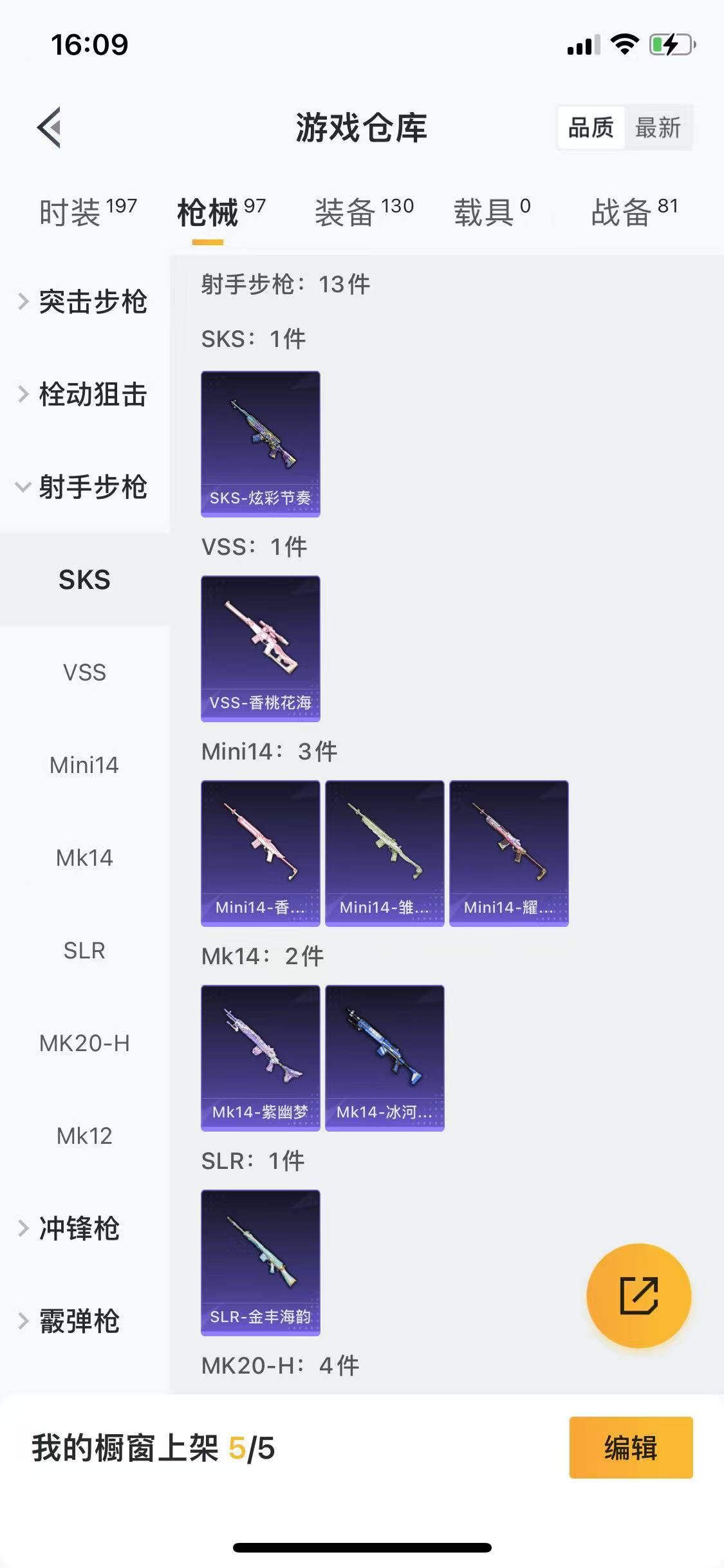Viewport: 724px width, 1568px height.
Task: View the Mk14-紫幽梦 skin
Action: [x=261, y=1058]
